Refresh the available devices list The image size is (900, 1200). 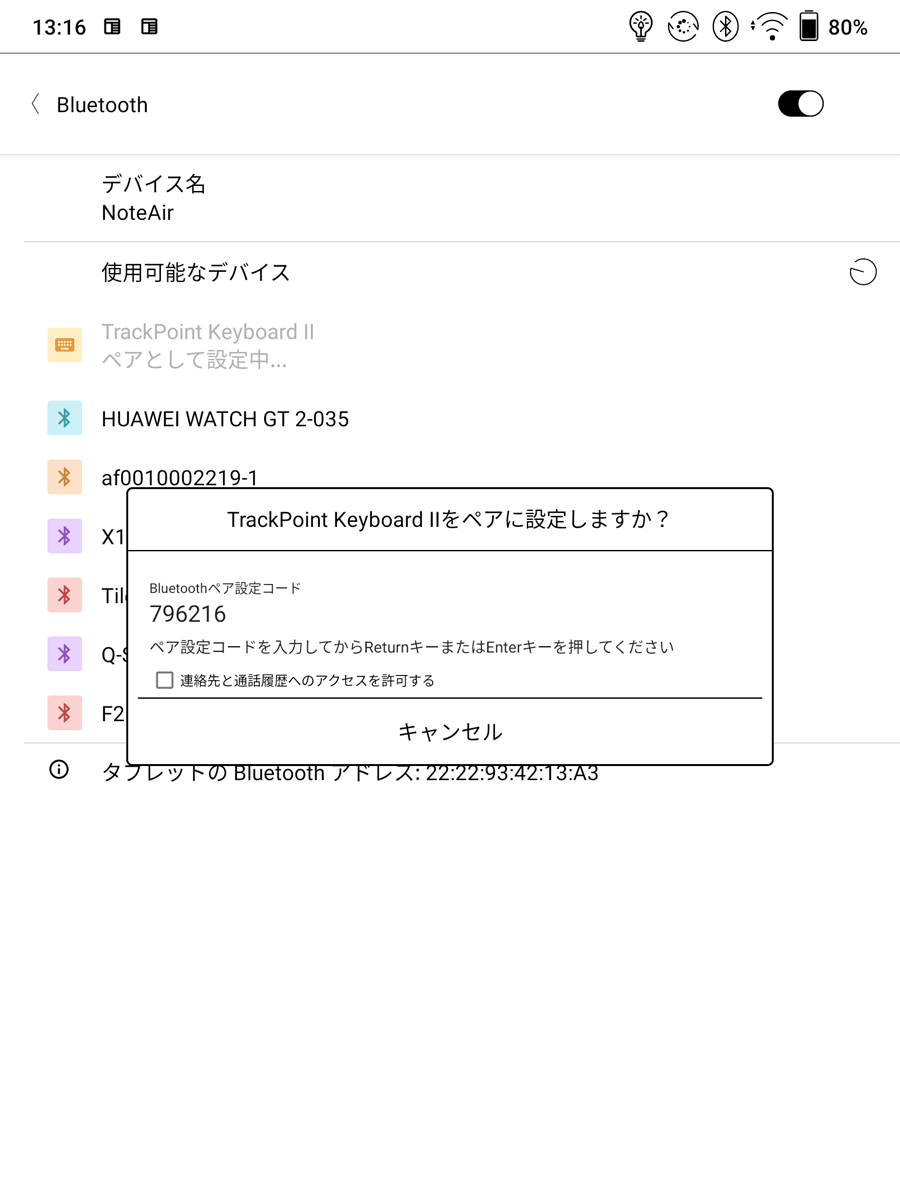(862, 272)
